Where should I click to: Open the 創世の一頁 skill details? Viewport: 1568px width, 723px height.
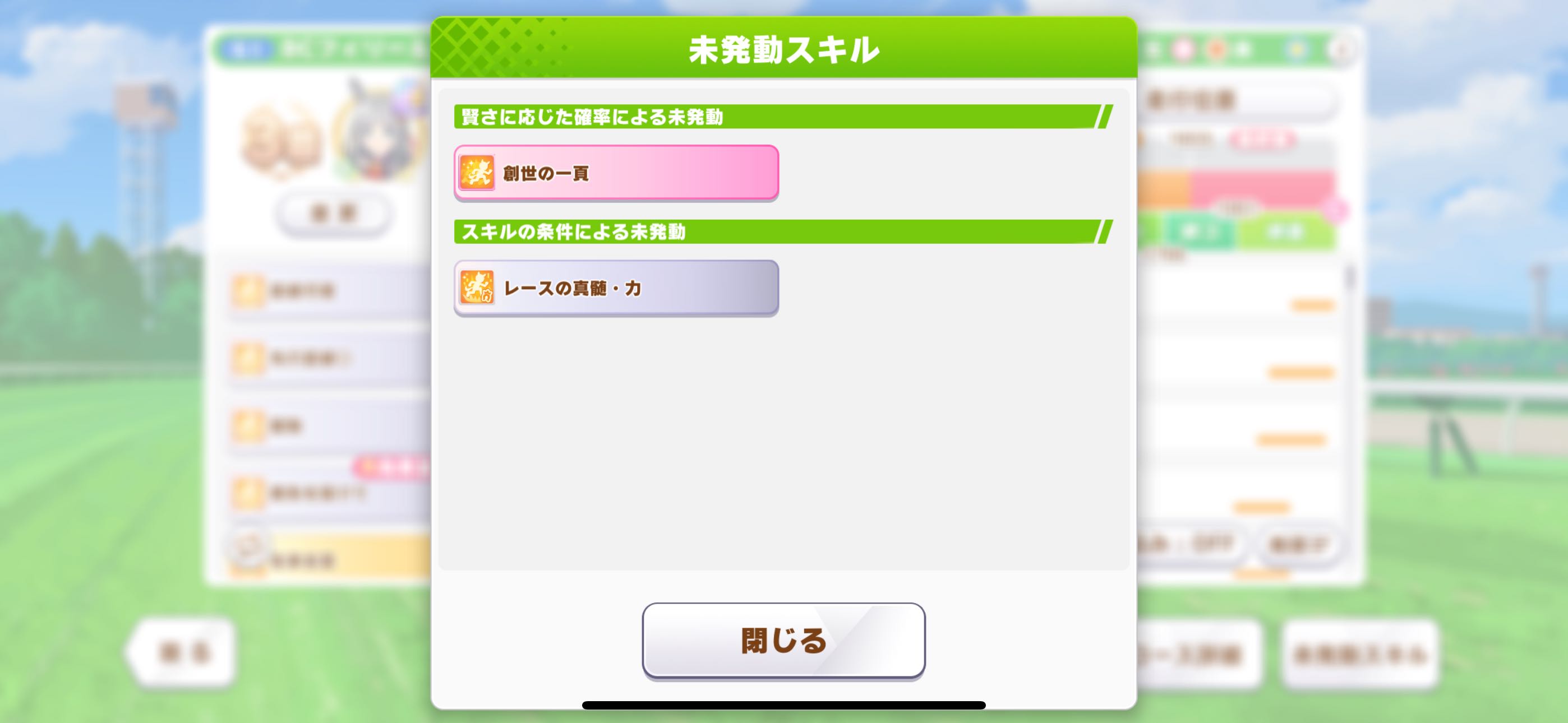616,173
